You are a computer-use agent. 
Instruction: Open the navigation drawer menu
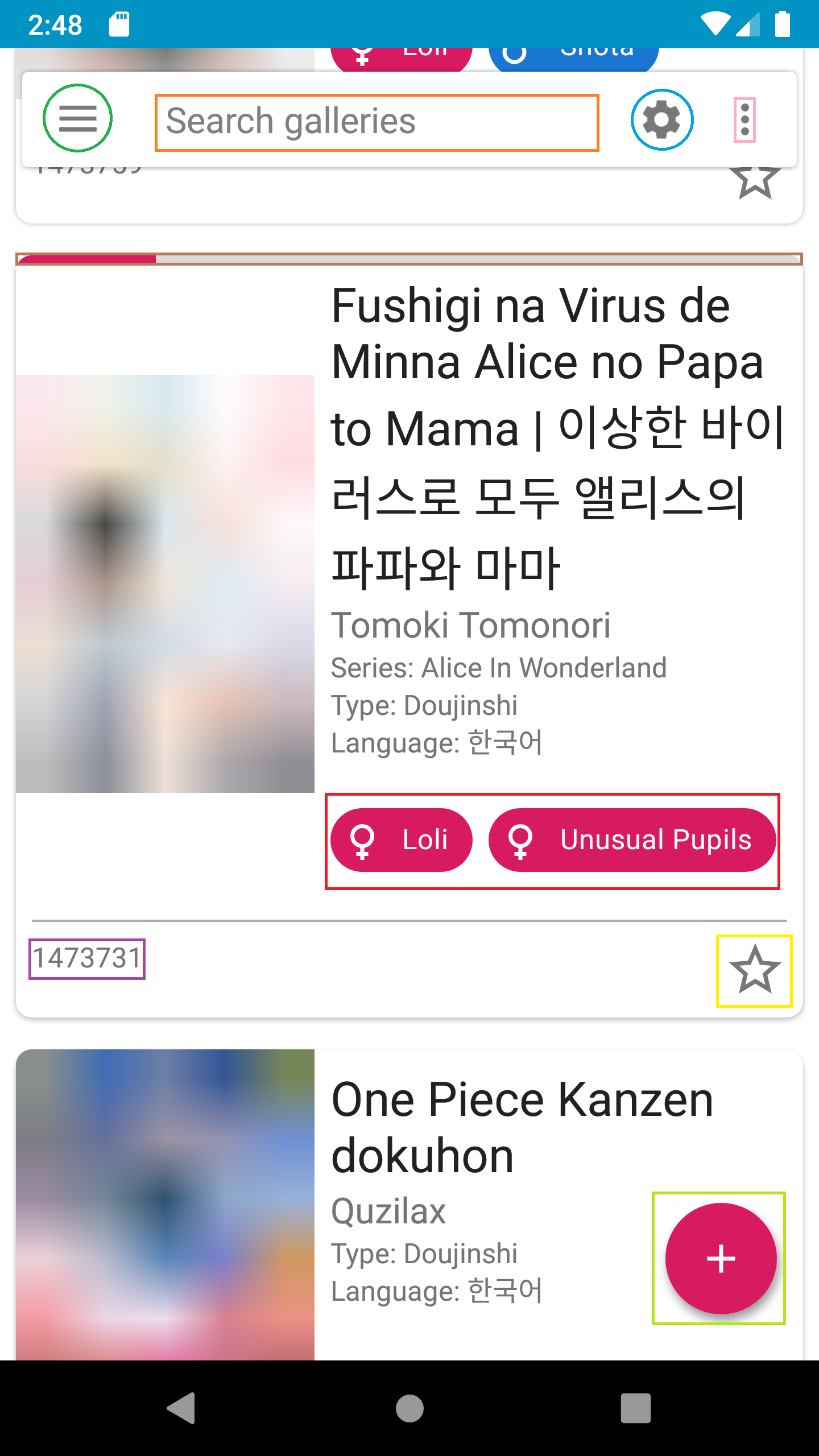point(77,118)
